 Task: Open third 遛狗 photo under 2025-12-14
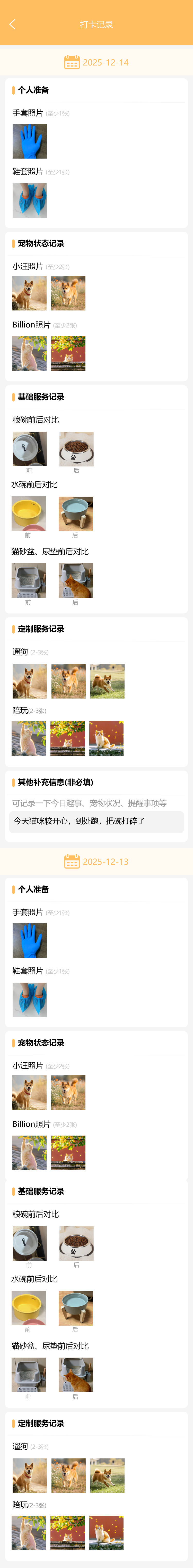[107, 680]
